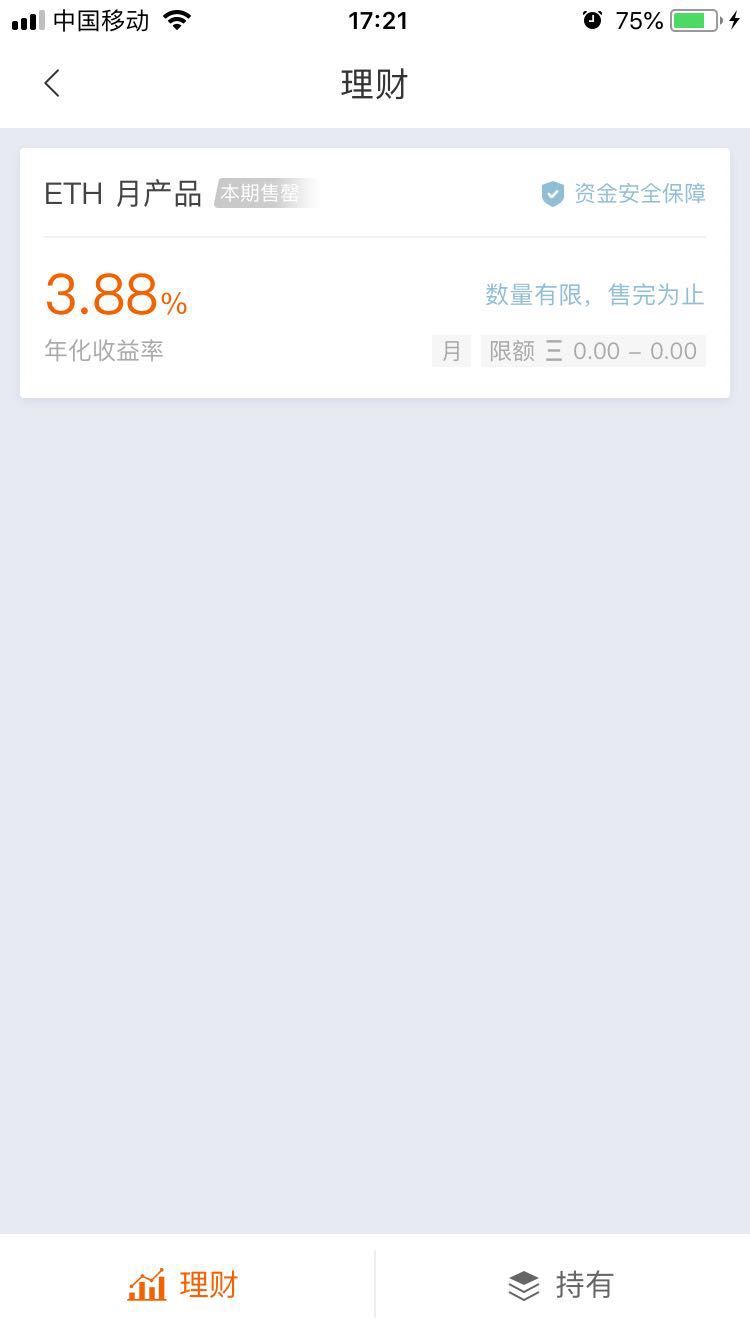Tap the blue shield icon for 资金安全保障
The image size is (750, 1334).
[x=551, y=193]
